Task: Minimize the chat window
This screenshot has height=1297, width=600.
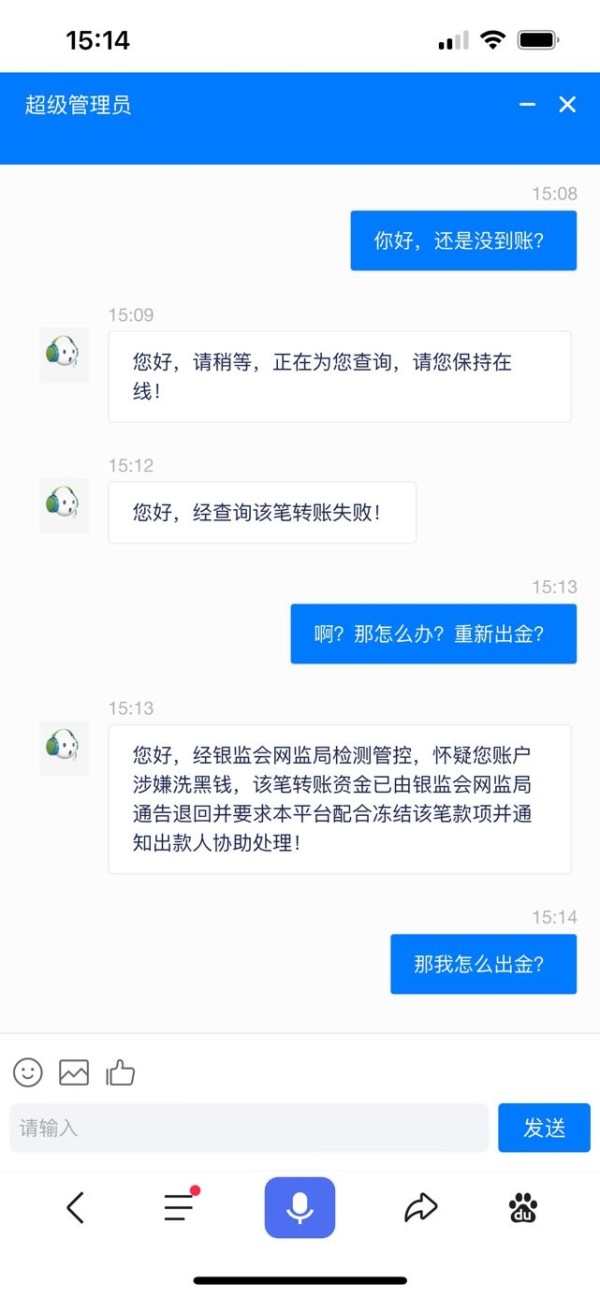Action: pyautogui.click(x=527, y=105)
